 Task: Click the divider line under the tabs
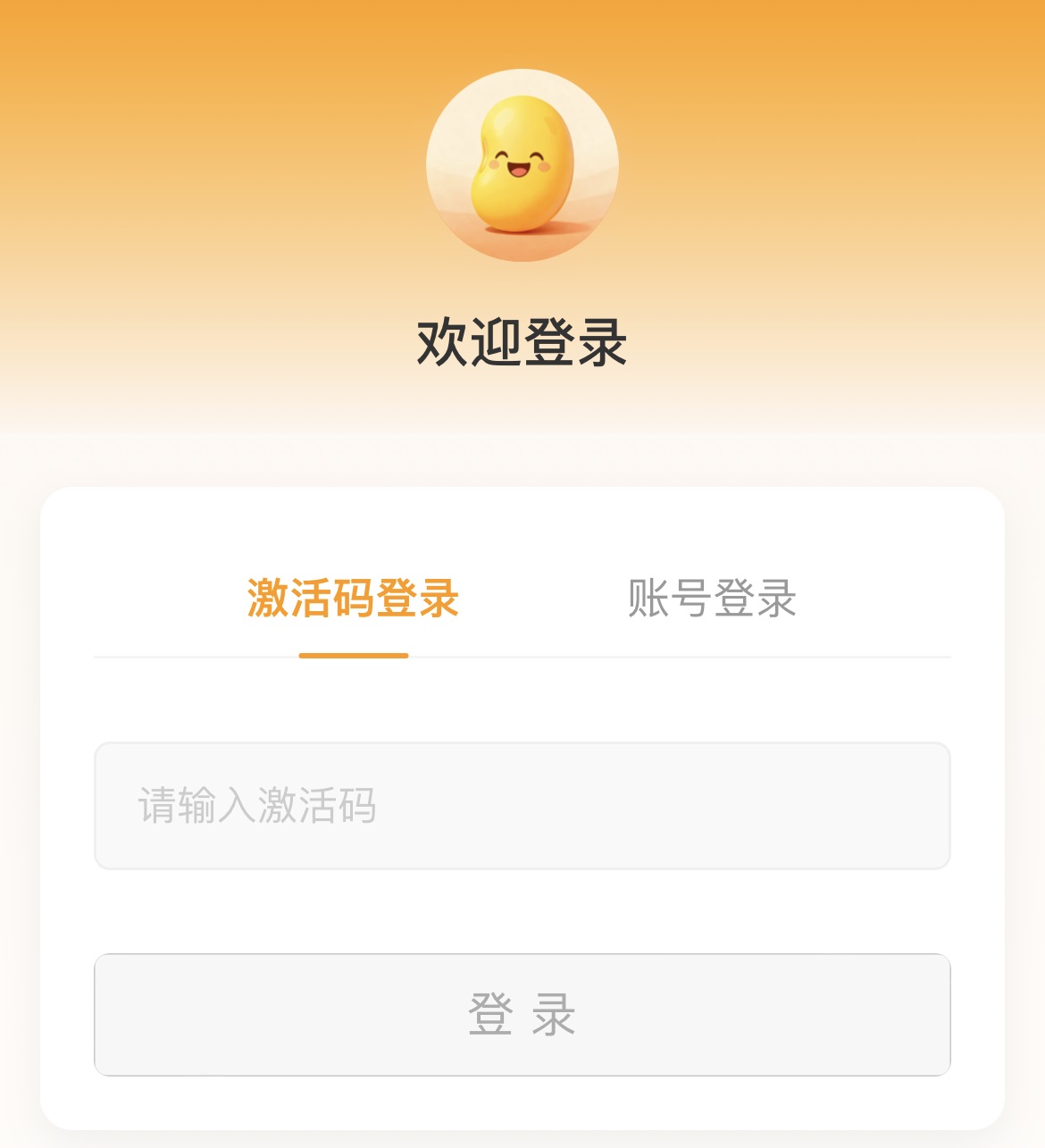[x=625, y=655]
